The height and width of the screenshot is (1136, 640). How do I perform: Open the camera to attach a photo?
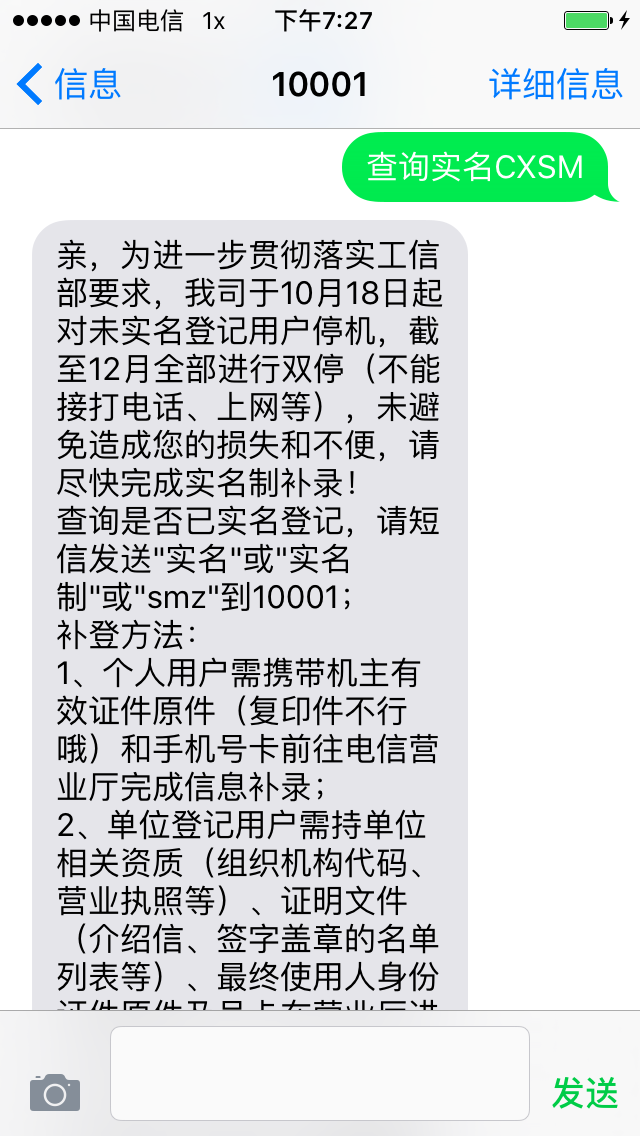pos(55,1092)
